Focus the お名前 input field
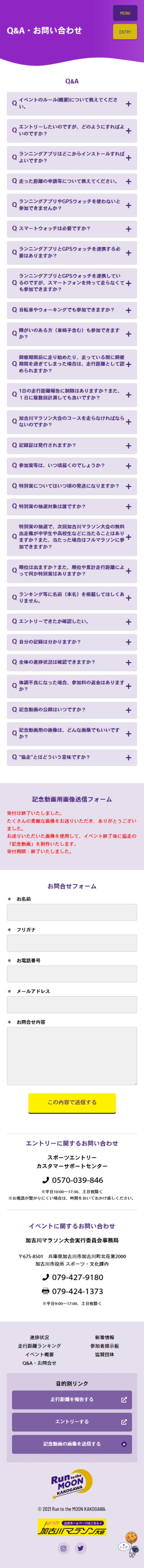144x1568 pixels. (72, 913)
